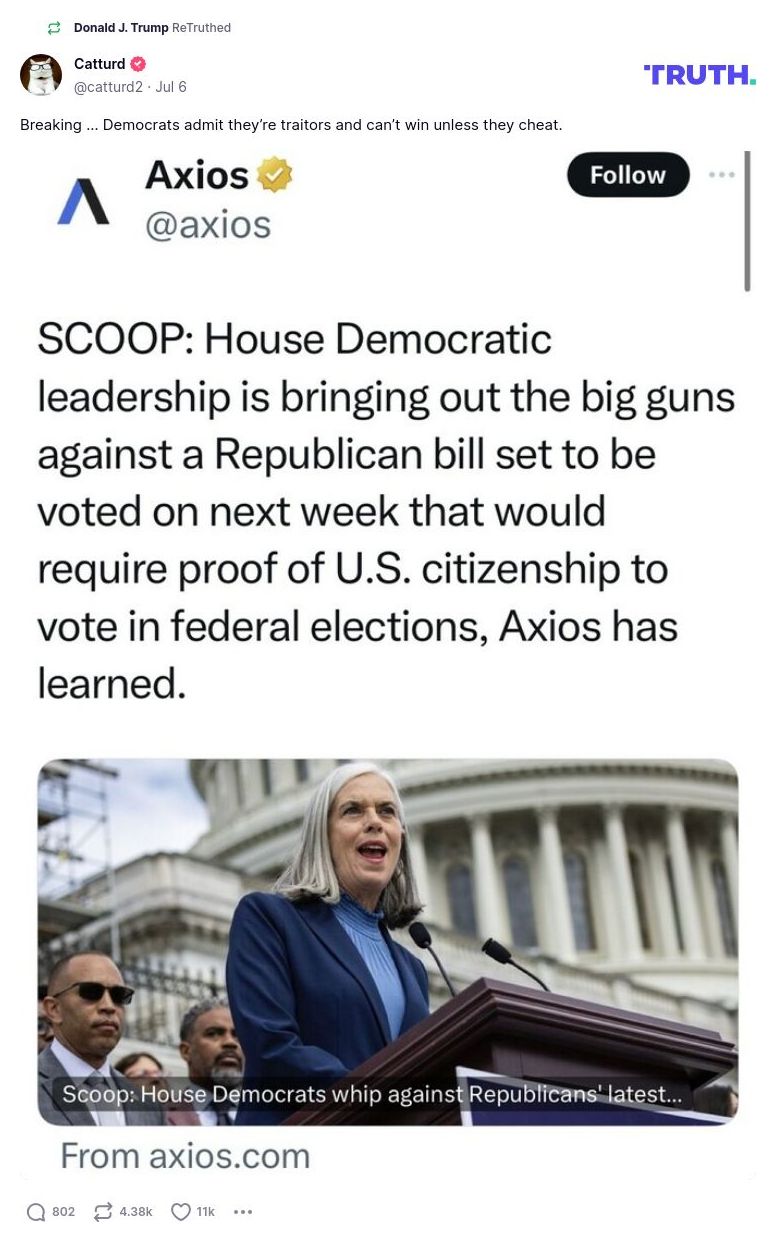777x1242 pixels.
Task: ReTruth this Catturd post
Action: tap(103, 1212)
